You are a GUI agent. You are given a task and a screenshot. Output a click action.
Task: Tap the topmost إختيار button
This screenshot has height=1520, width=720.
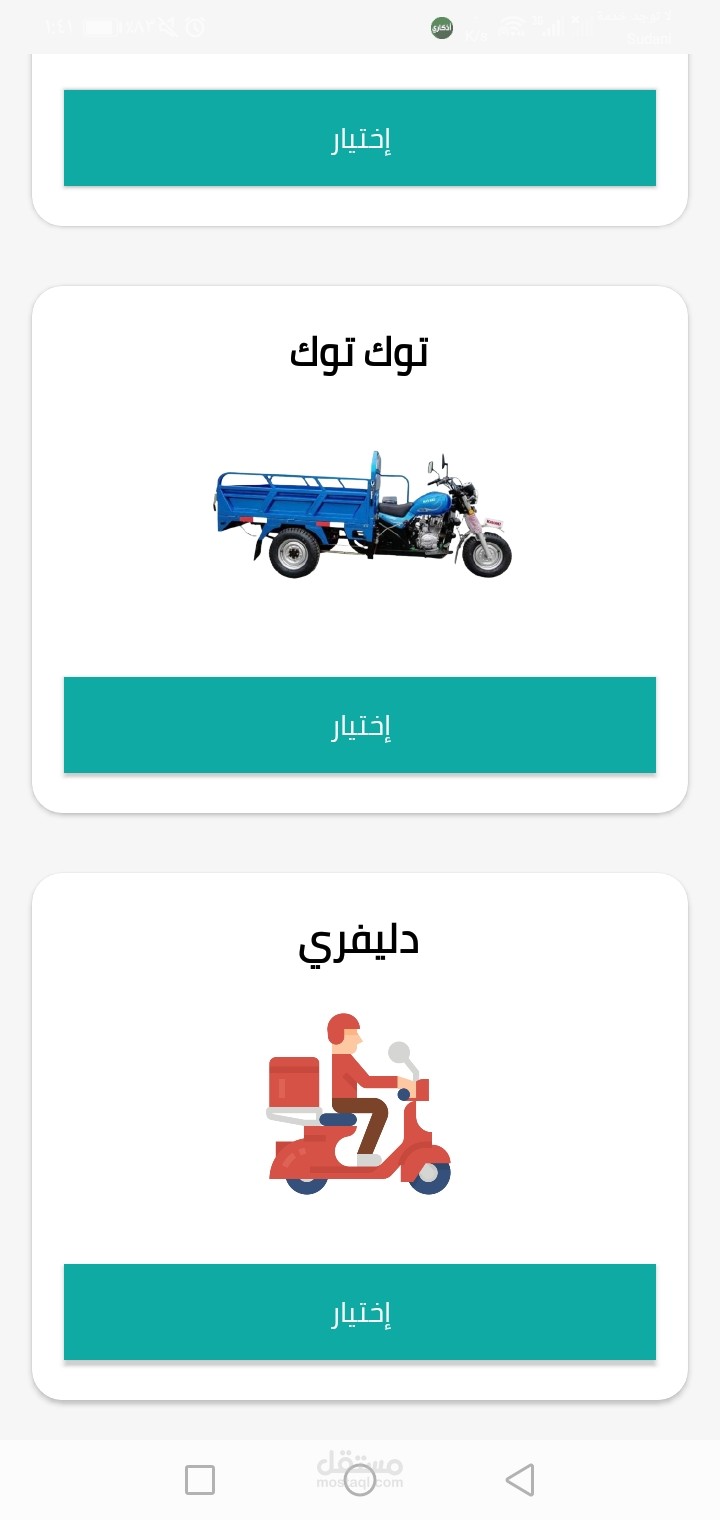(360, 138)
